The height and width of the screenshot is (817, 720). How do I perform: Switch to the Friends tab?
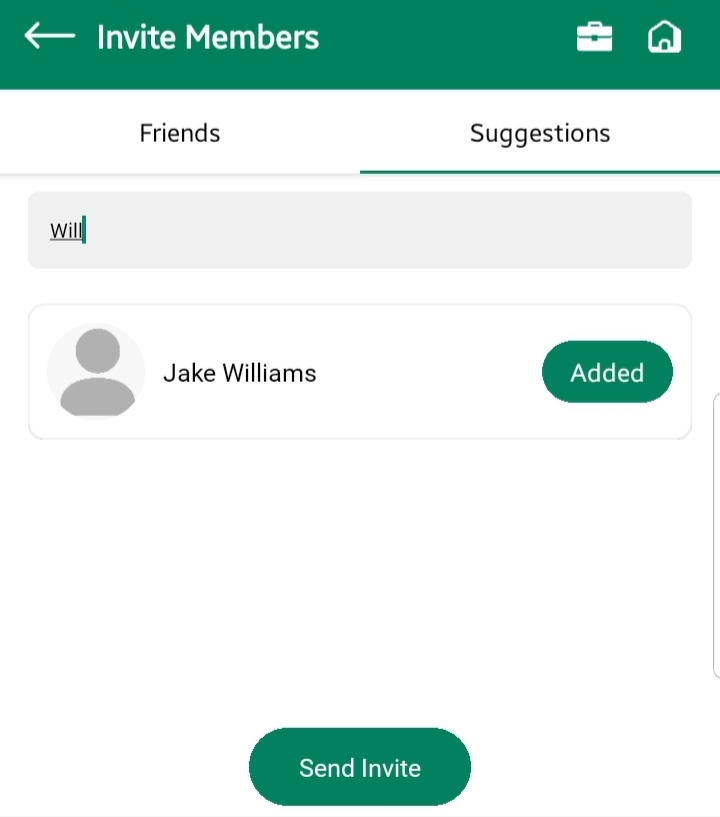point(180,133)
